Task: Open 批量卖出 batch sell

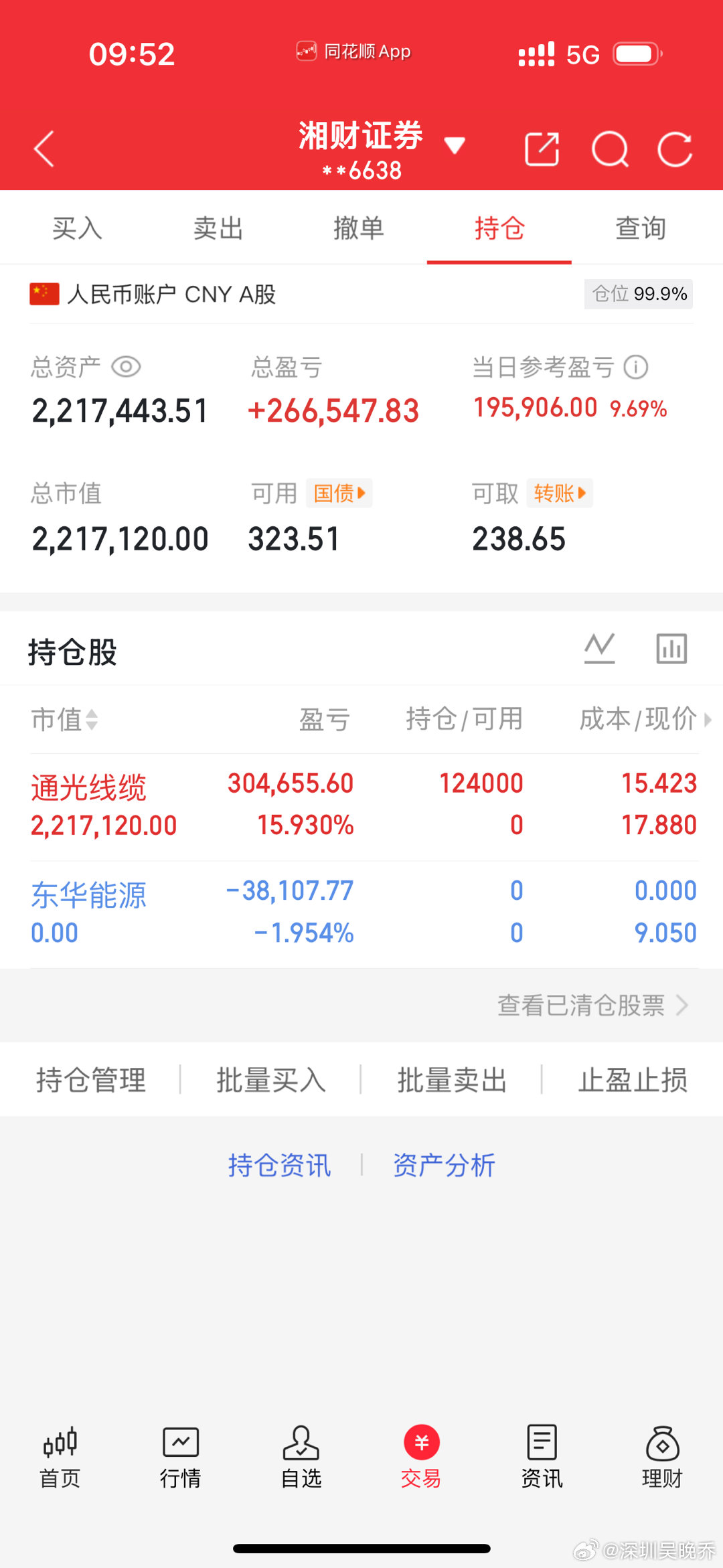Action: coord(453,1079)
